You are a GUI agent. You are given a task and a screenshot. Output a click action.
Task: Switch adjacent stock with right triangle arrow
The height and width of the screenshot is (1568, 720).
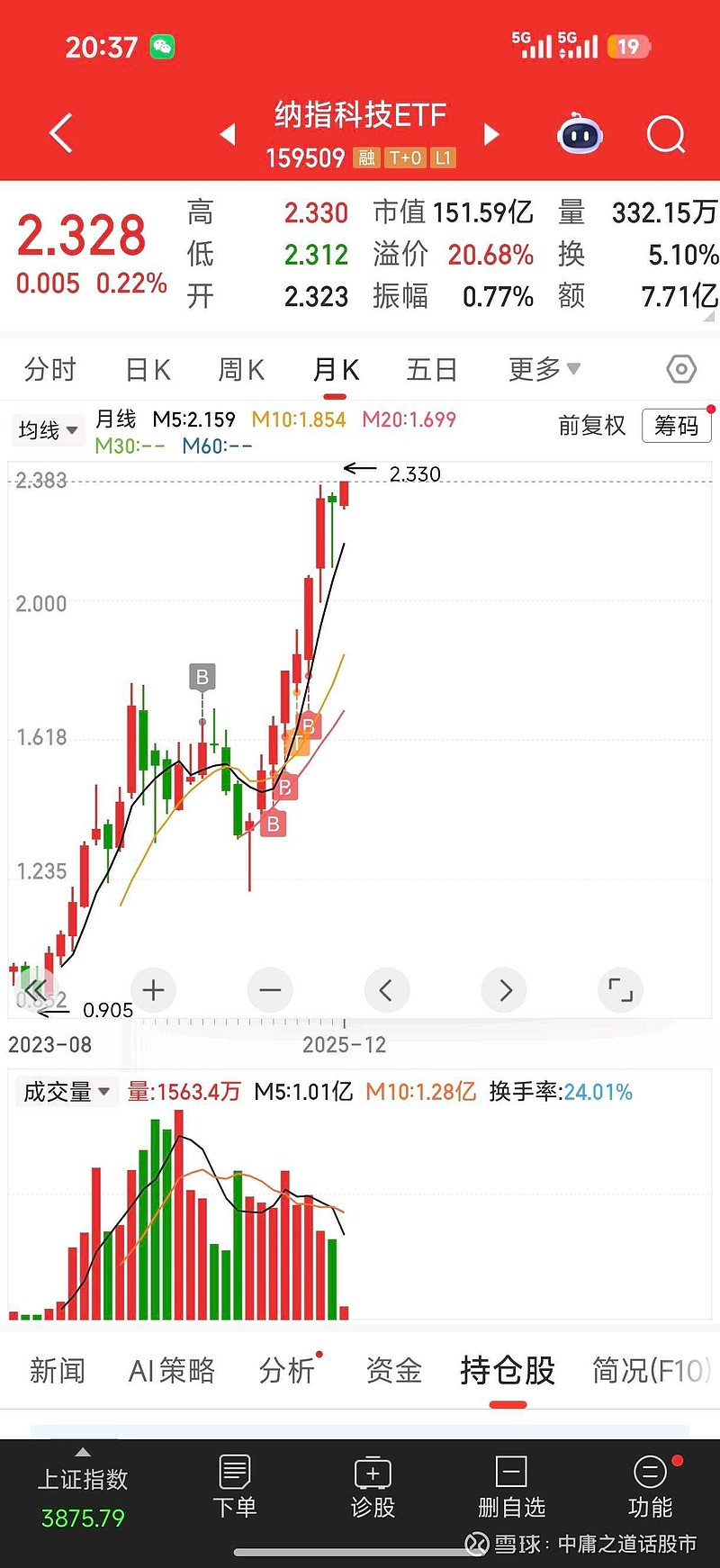point(490,133)
